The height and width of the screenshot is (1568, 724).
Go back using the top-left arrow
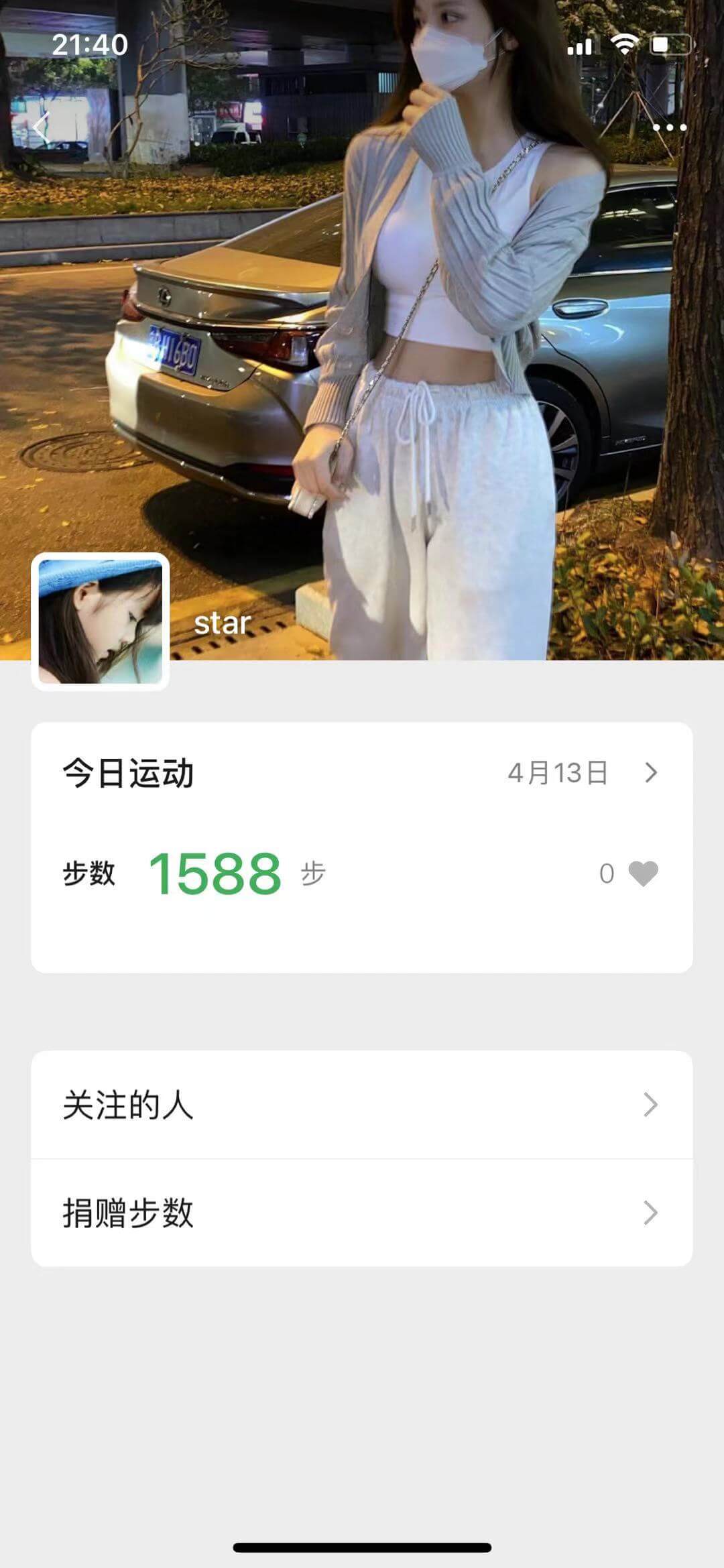42,127
